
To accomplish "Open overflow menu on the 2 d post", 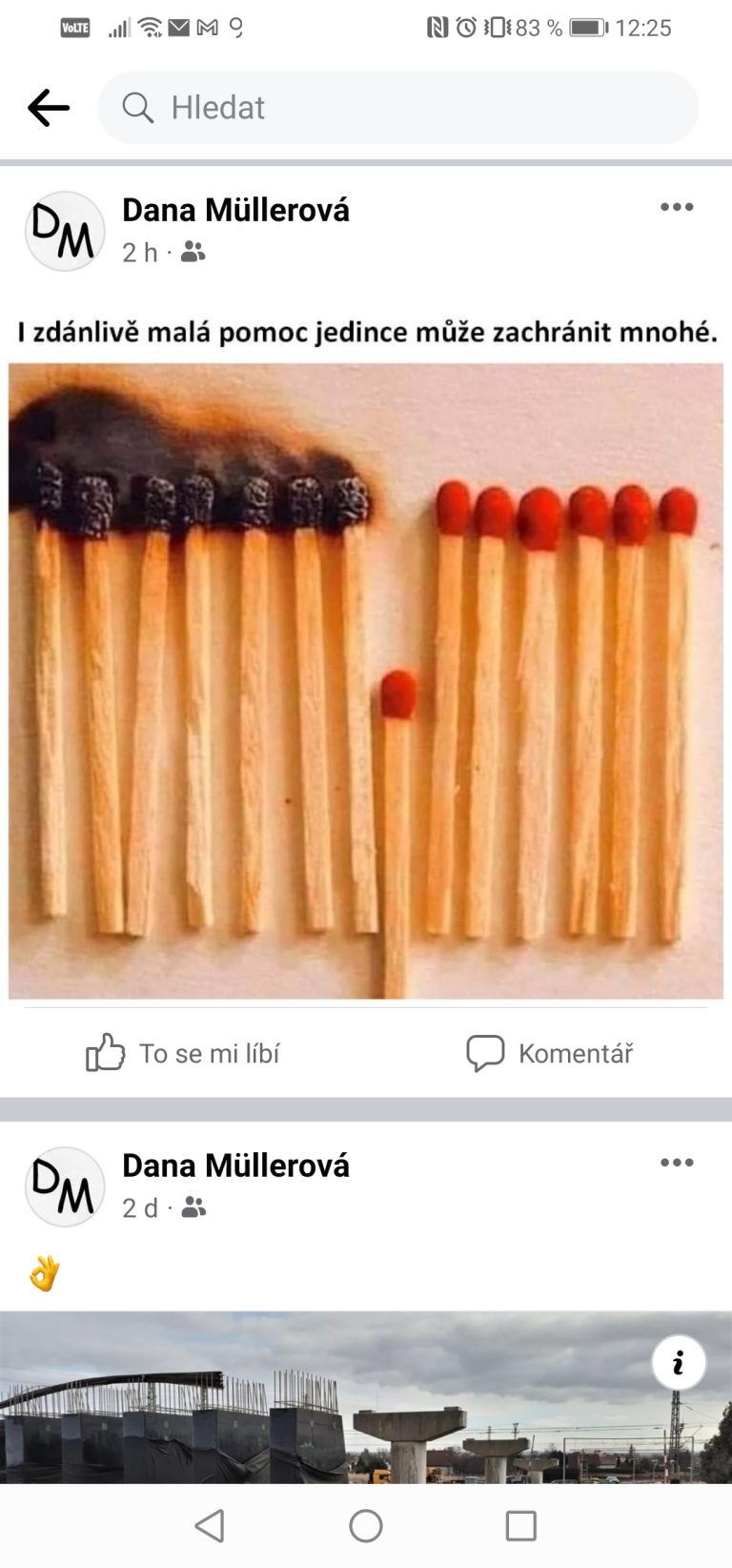I will click(x=677, y=1163).
